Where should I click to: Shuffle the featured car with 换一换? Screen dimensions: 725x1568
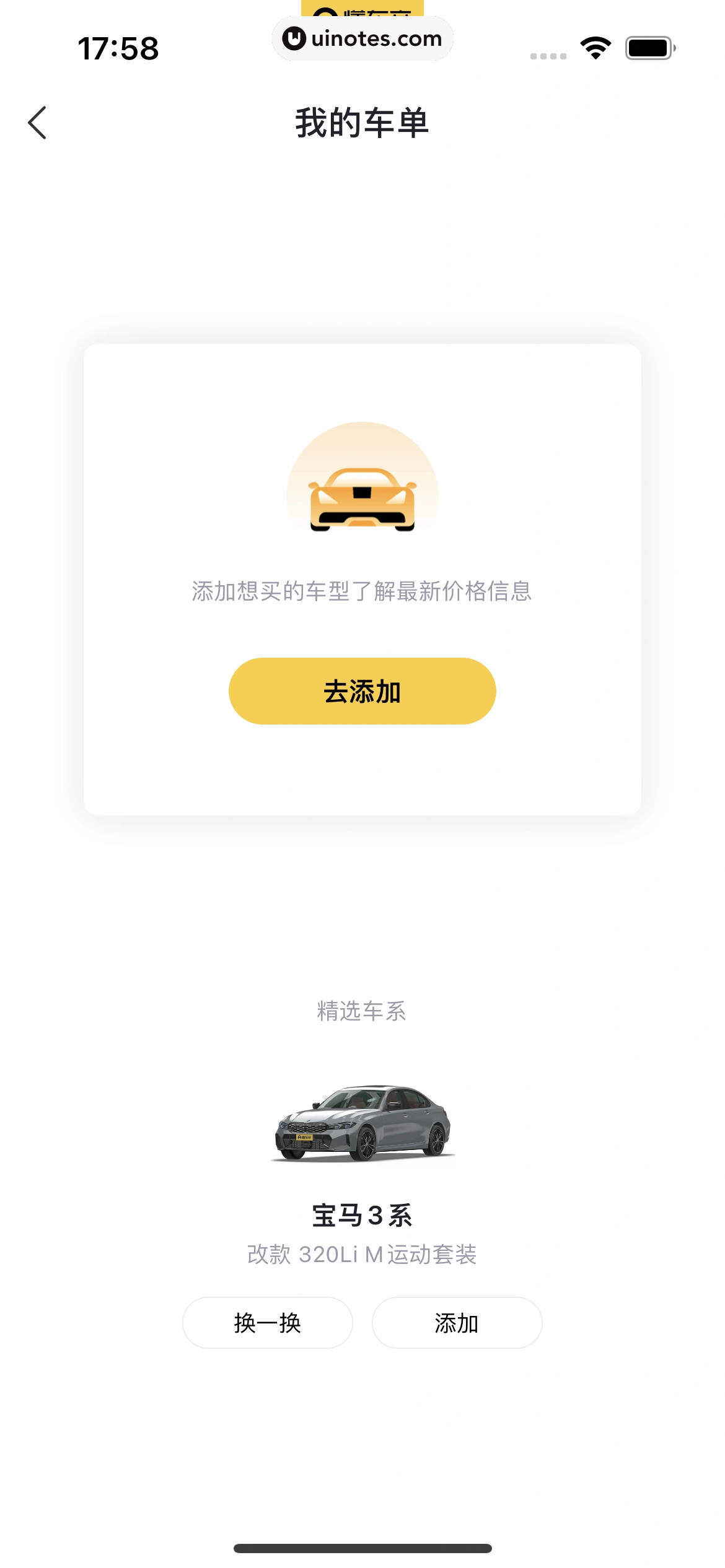(x=268, y=1323)
